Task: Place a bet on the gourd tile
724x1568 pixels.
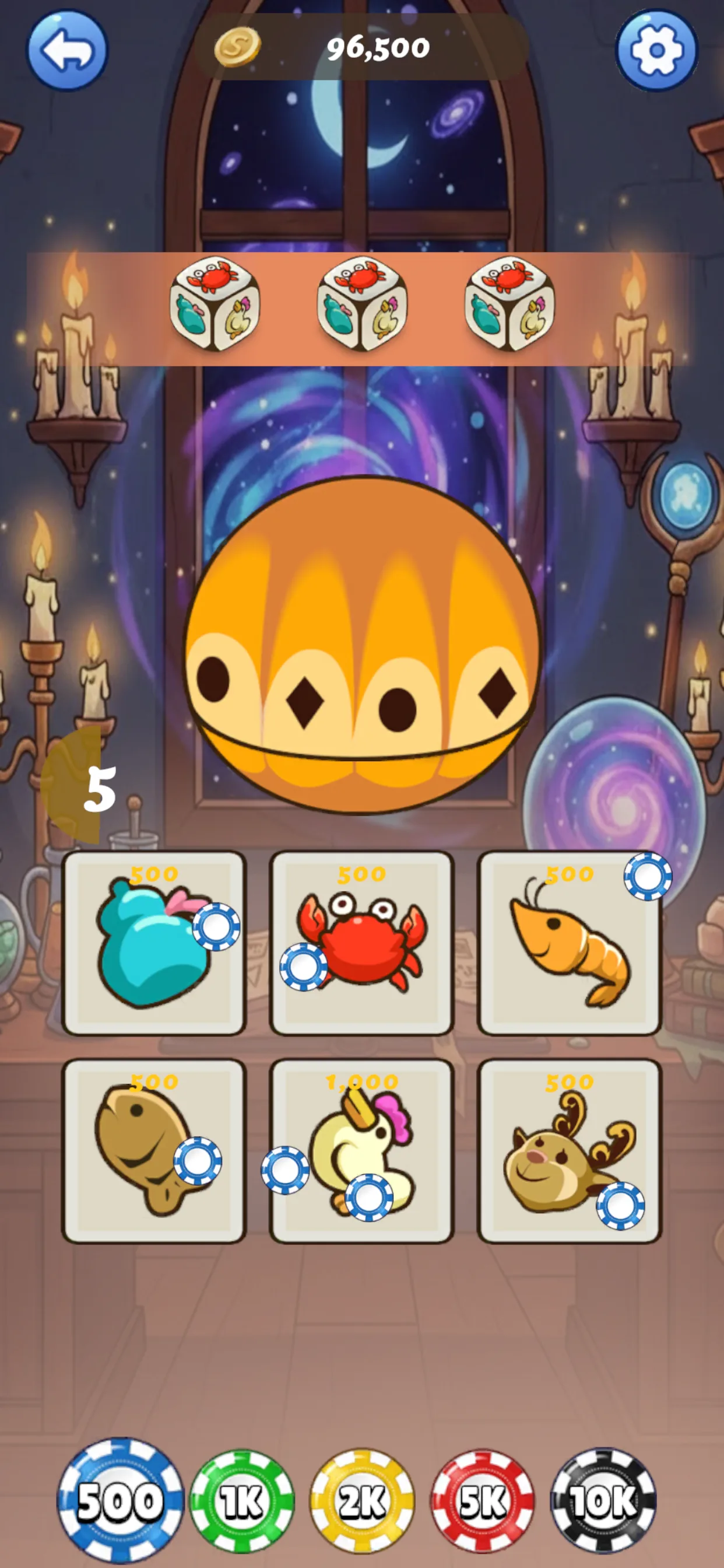Action: [154, 943]
